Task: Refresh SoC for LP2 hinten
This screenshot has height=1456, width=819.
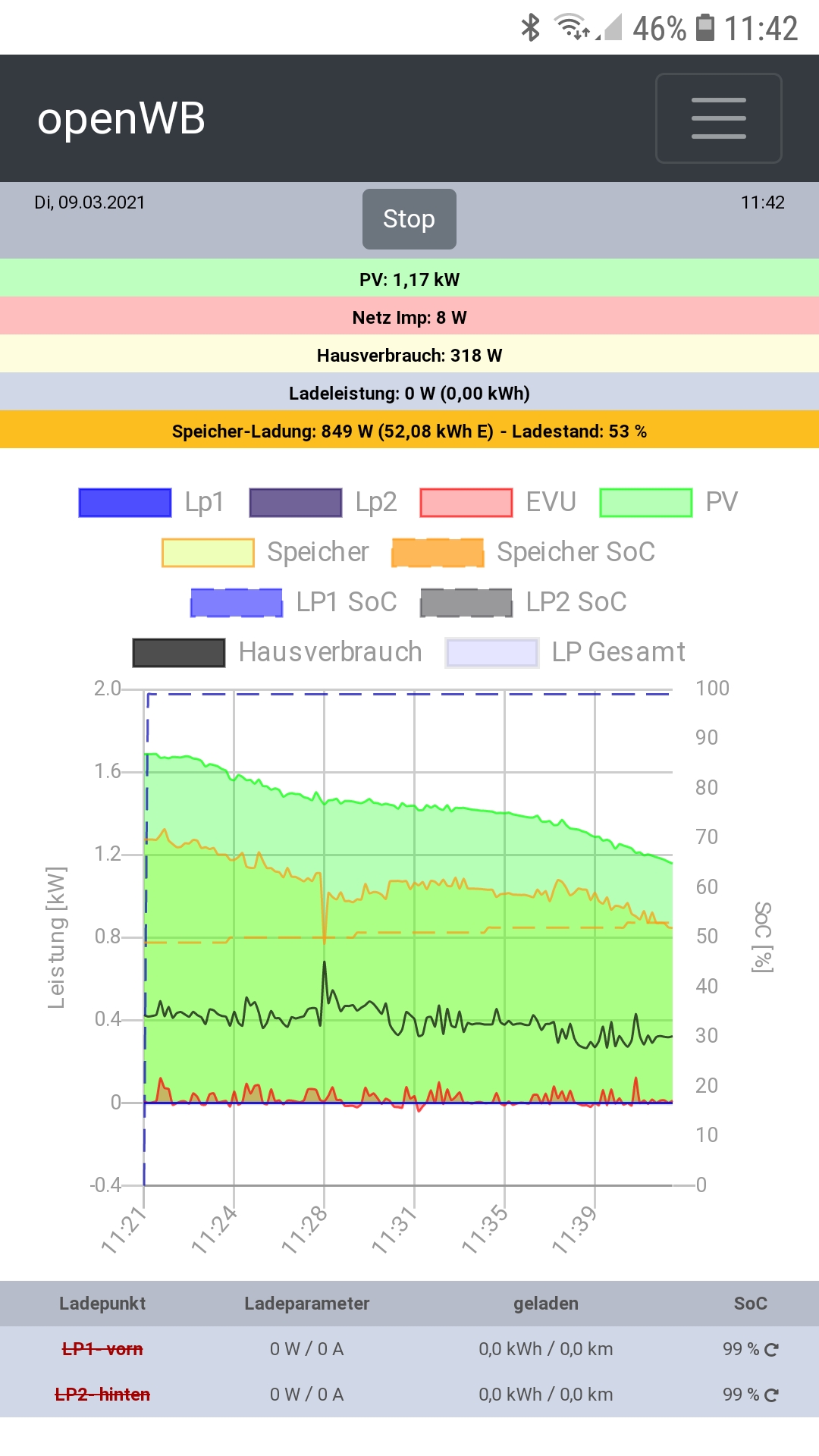Action: 771,1395
